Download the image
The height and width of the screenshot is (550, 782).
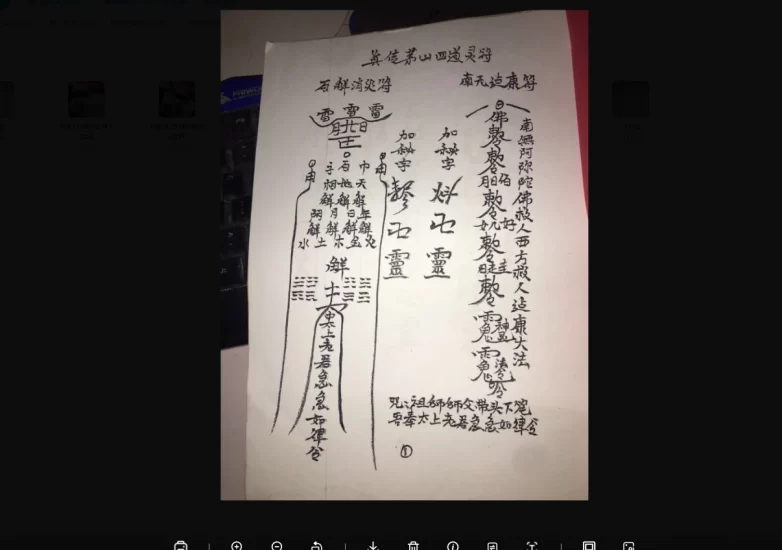373,546
